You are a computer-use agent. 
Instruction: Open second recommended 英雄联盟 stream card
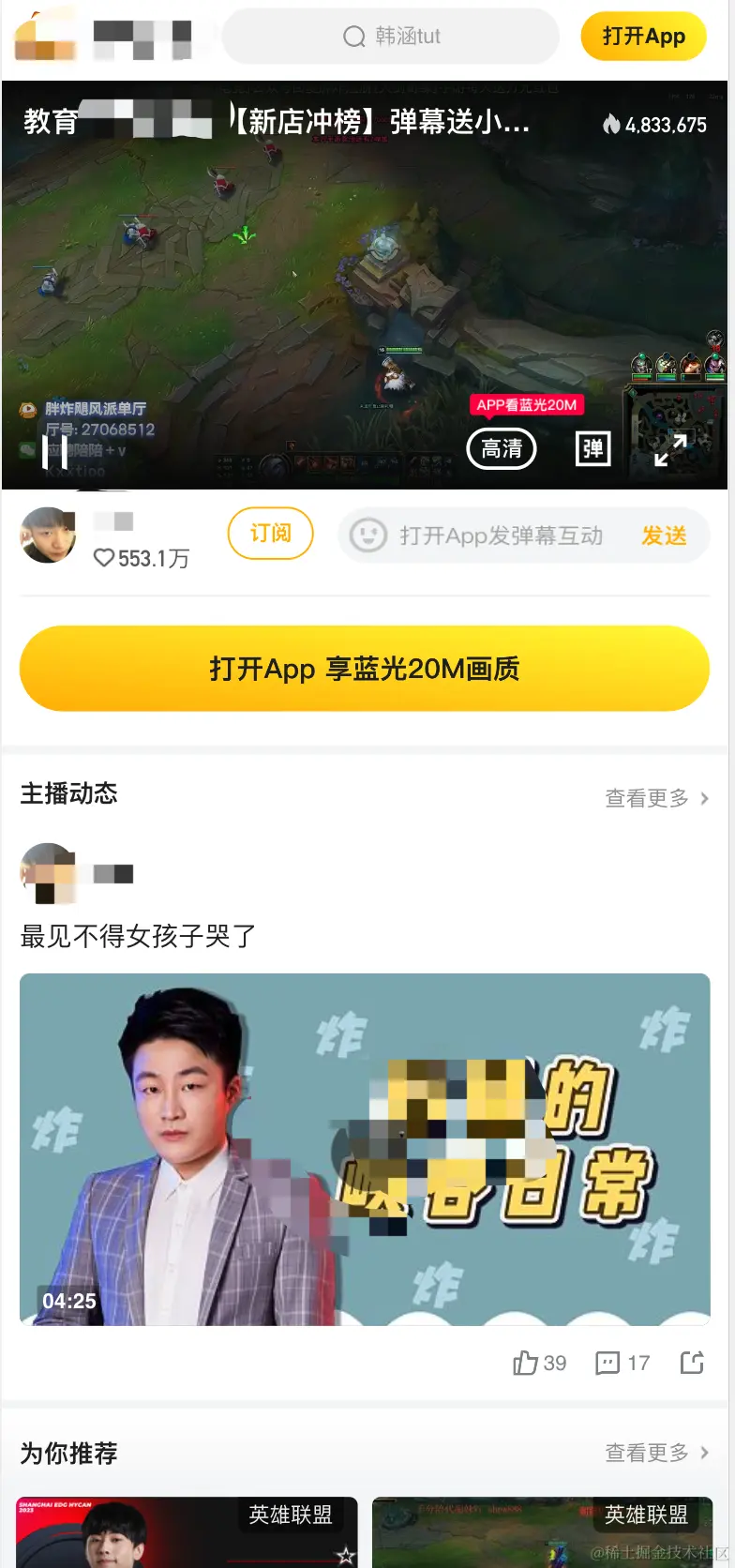coord(542,1532)
